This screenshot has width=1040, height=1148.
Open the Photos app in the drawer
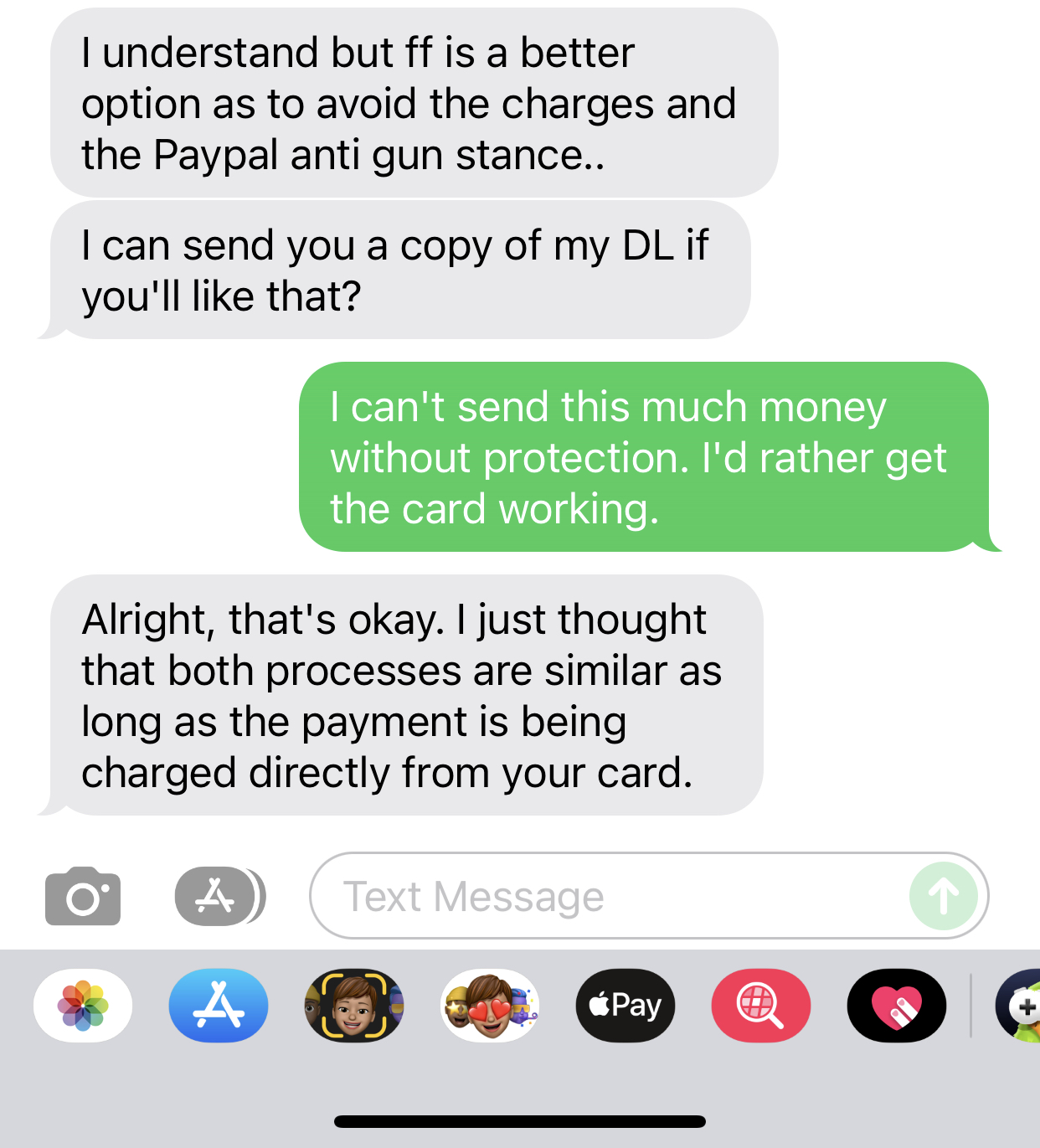tap(83, 1006)
